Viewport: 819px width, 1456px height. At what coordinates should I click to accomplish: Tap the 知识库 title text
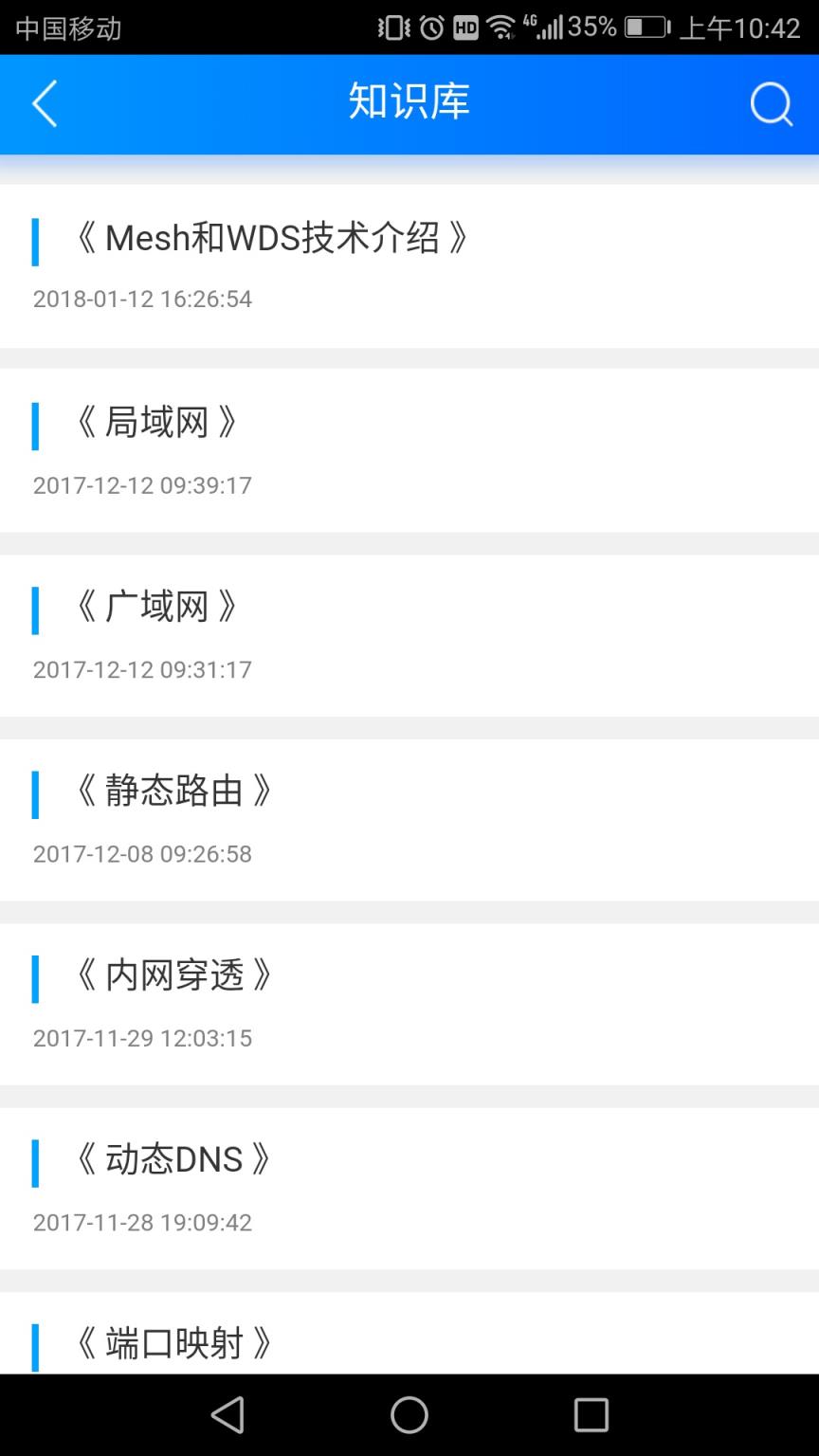click(409, 102)
